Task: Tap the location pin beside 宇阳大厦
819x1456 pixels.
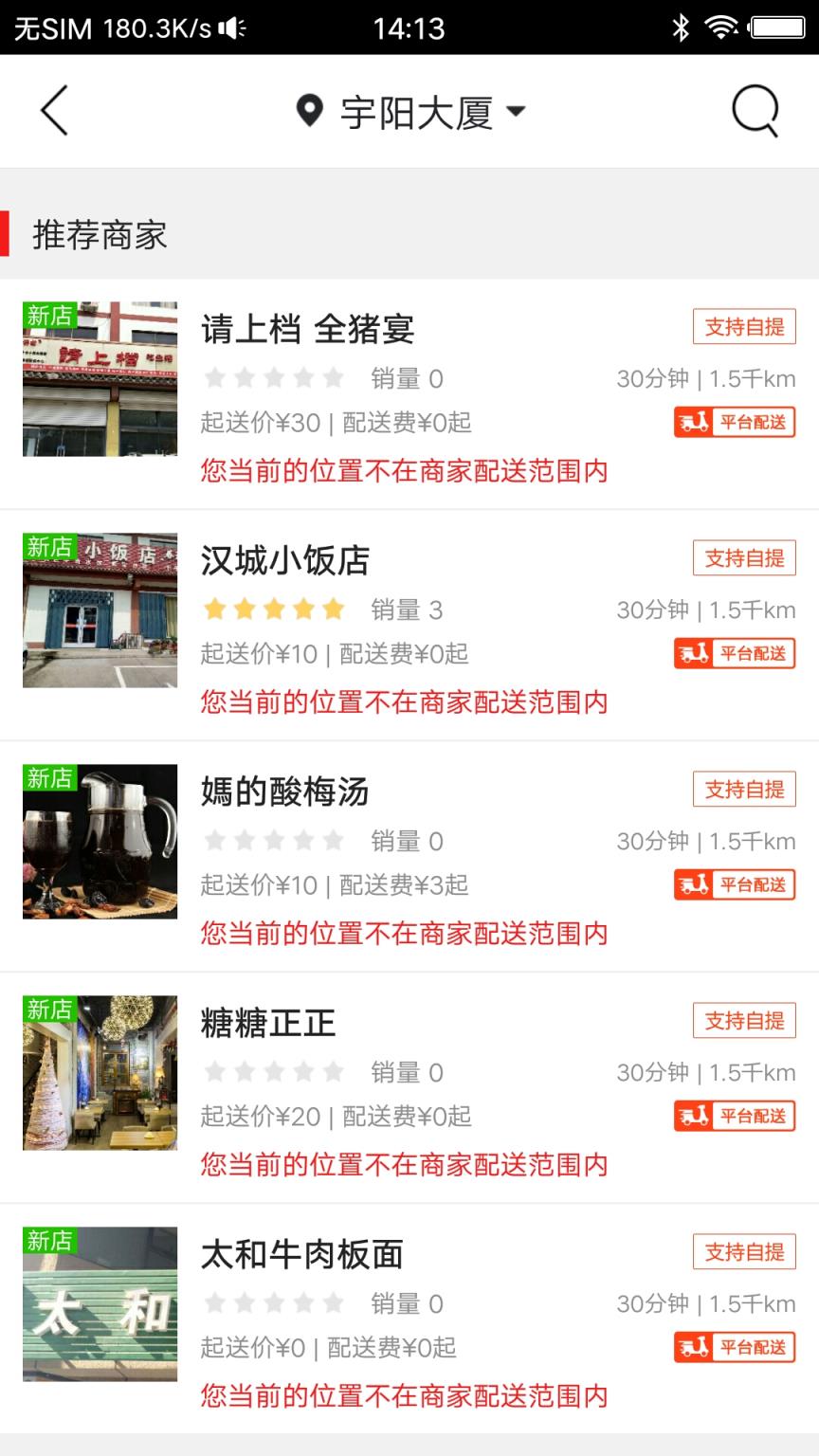Action: (308, 110)
